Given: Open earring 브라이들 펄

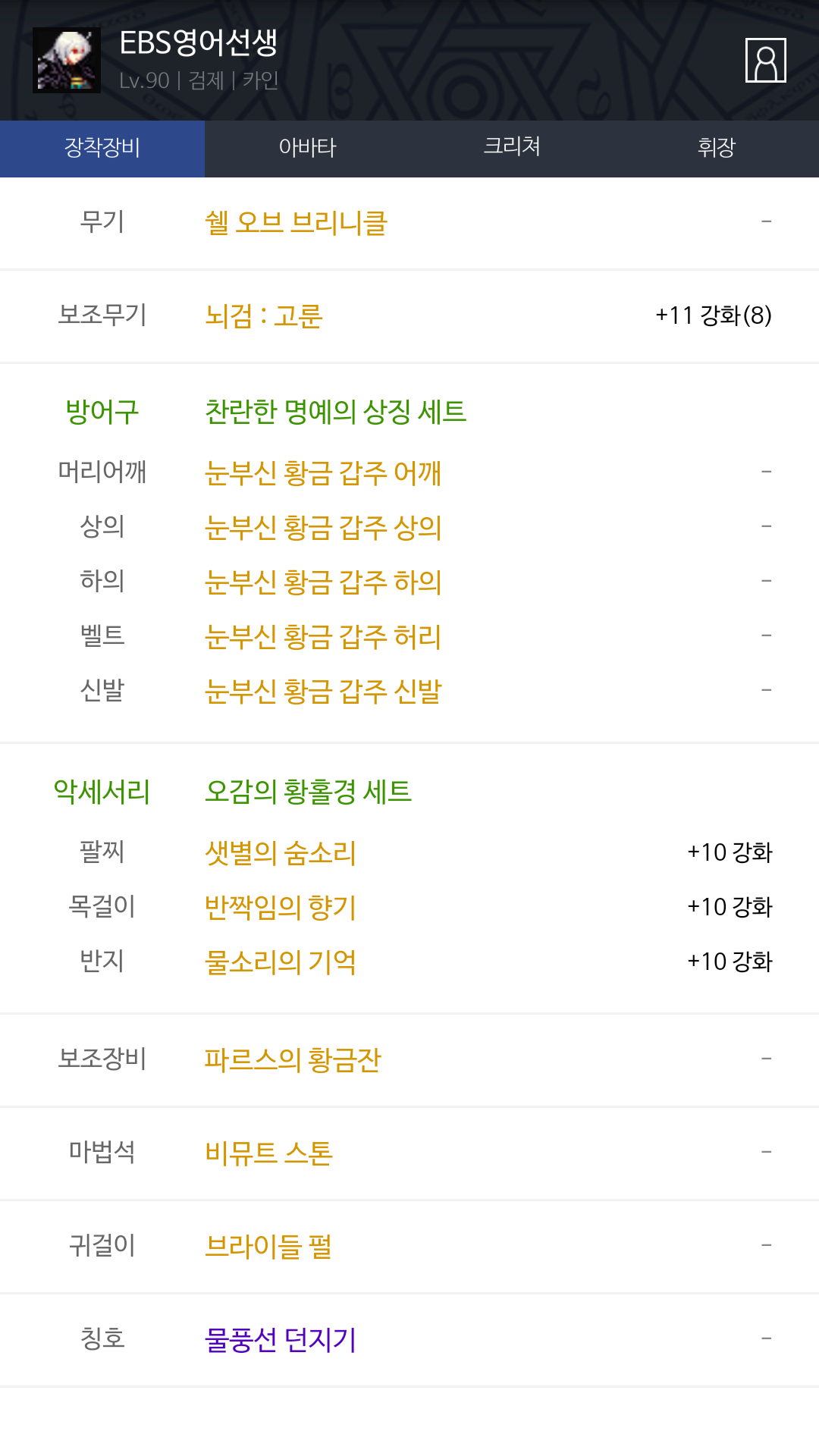Looking at the screenshot, I should (268, 1247).
